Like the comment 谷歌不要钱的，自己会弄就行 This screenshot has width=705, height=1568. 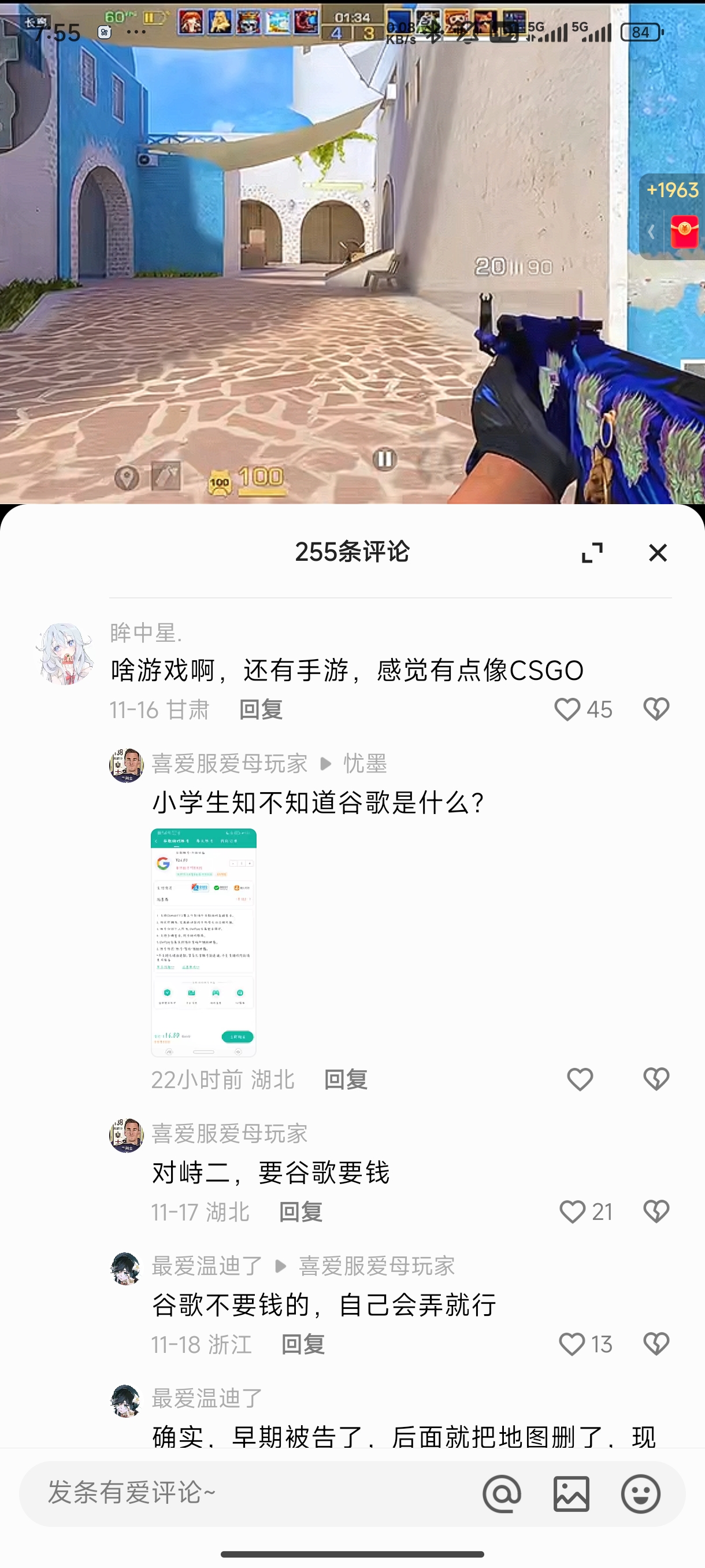click(x=572, y=1344)
